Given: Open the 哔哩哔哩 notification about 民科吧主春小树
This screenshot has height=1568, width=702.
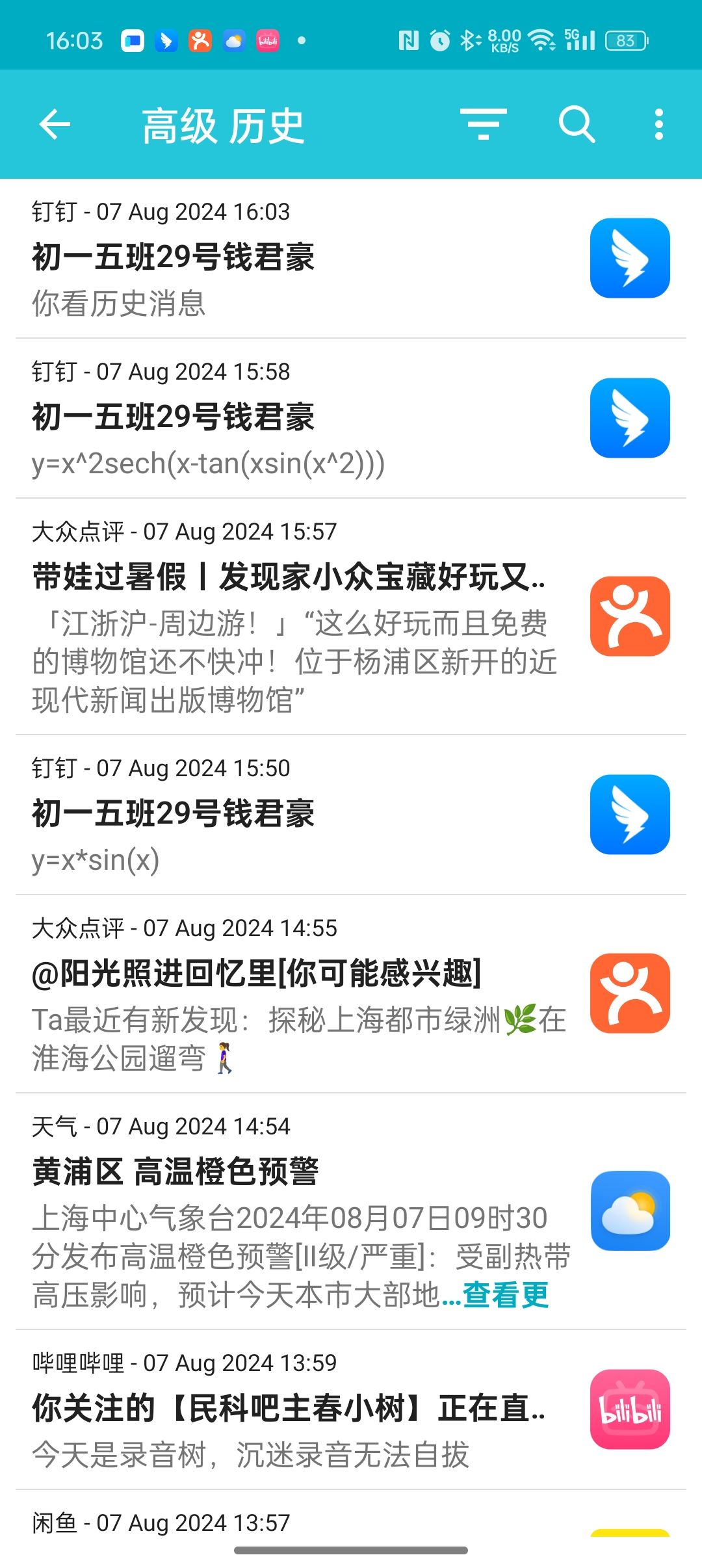Looking at the screenshot, I should 292,1409.
